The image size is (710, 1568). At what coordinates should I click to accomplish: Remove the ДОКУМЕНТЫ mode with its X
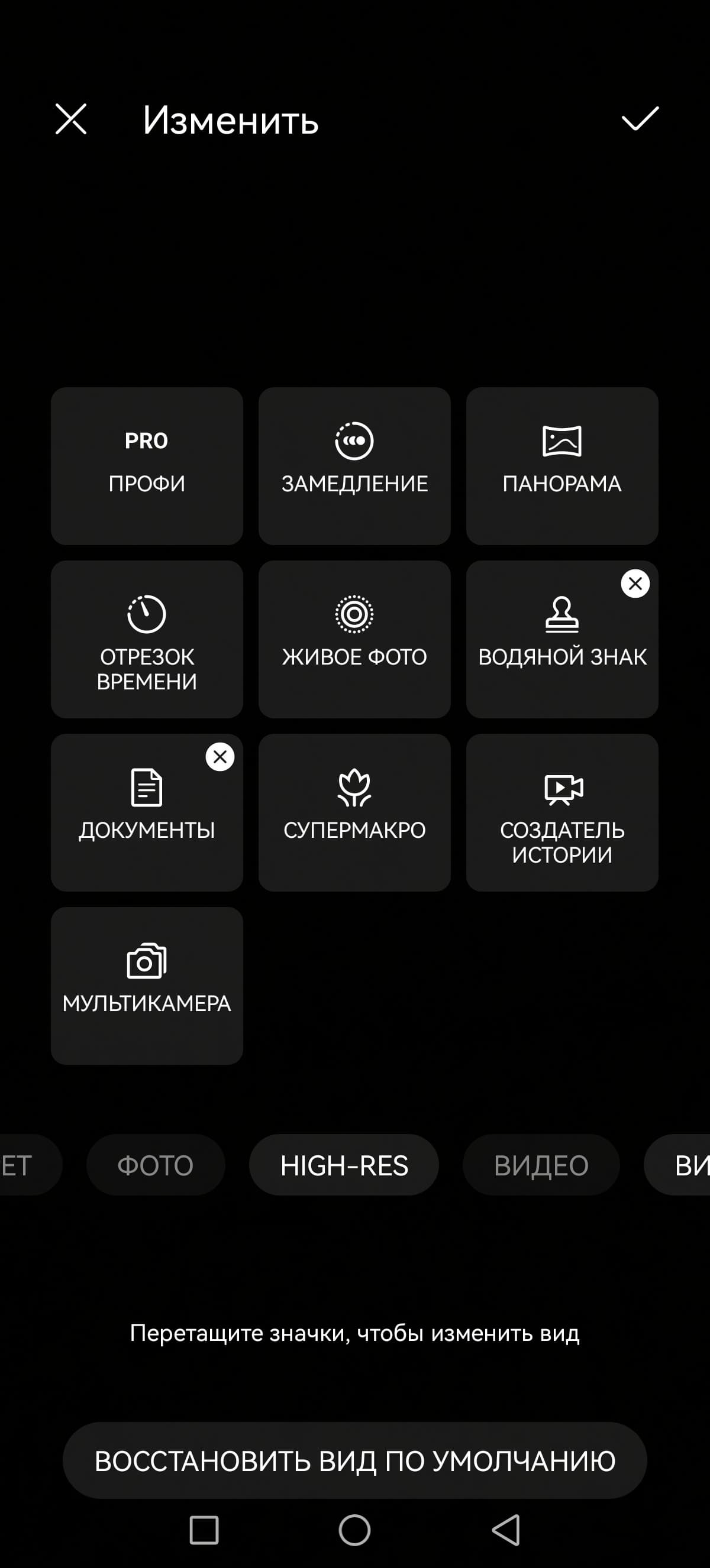[220, 757]
